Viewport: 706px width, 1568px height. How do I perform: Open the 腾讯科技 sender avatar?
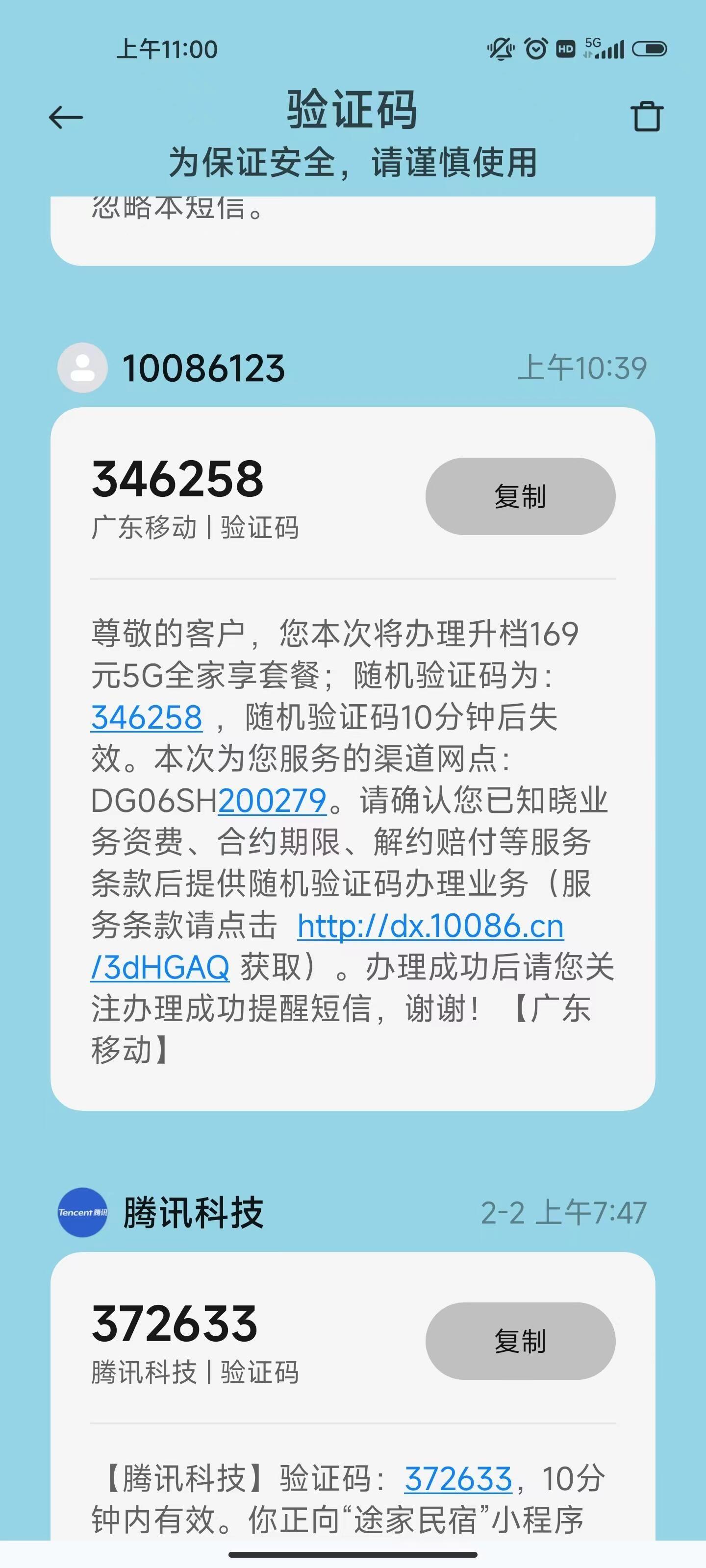tap(83, 1212)
